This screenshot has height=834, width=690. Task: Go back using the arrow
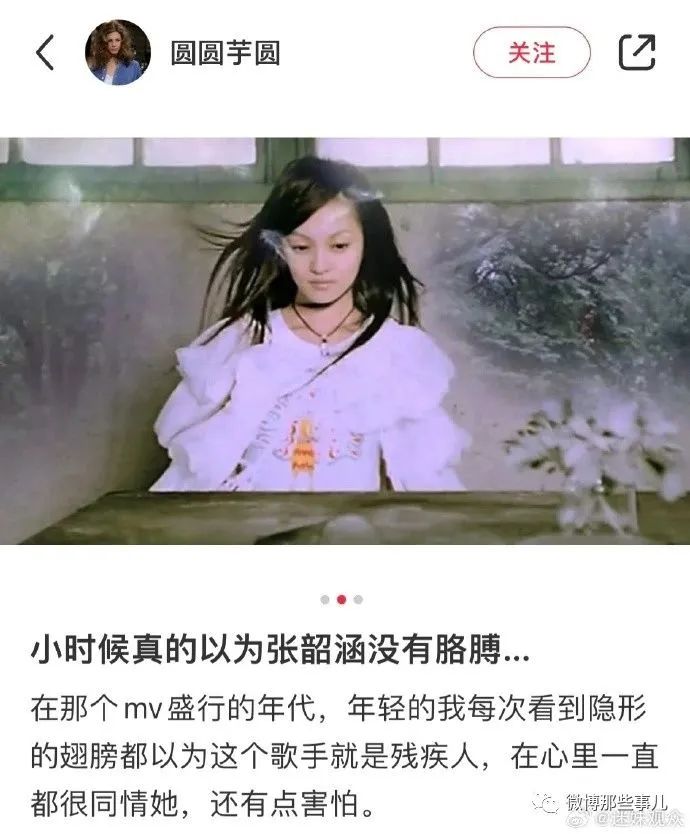point(45,52)
